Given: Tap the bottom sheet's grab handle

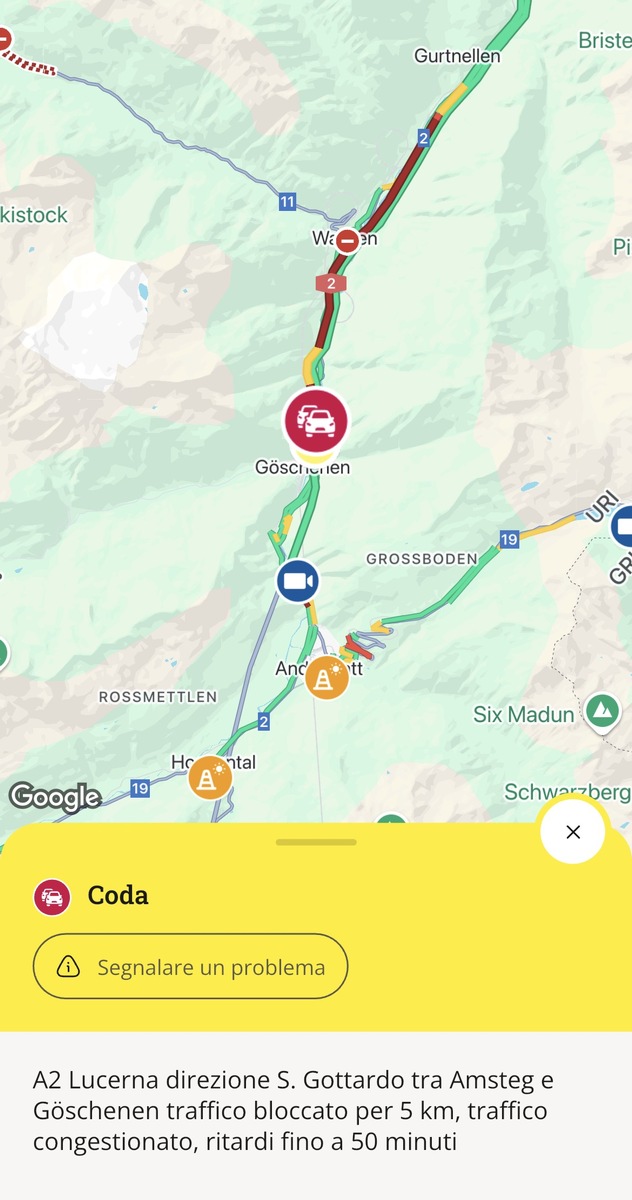Looking at the screenshot, I should [x=316, y=842].
